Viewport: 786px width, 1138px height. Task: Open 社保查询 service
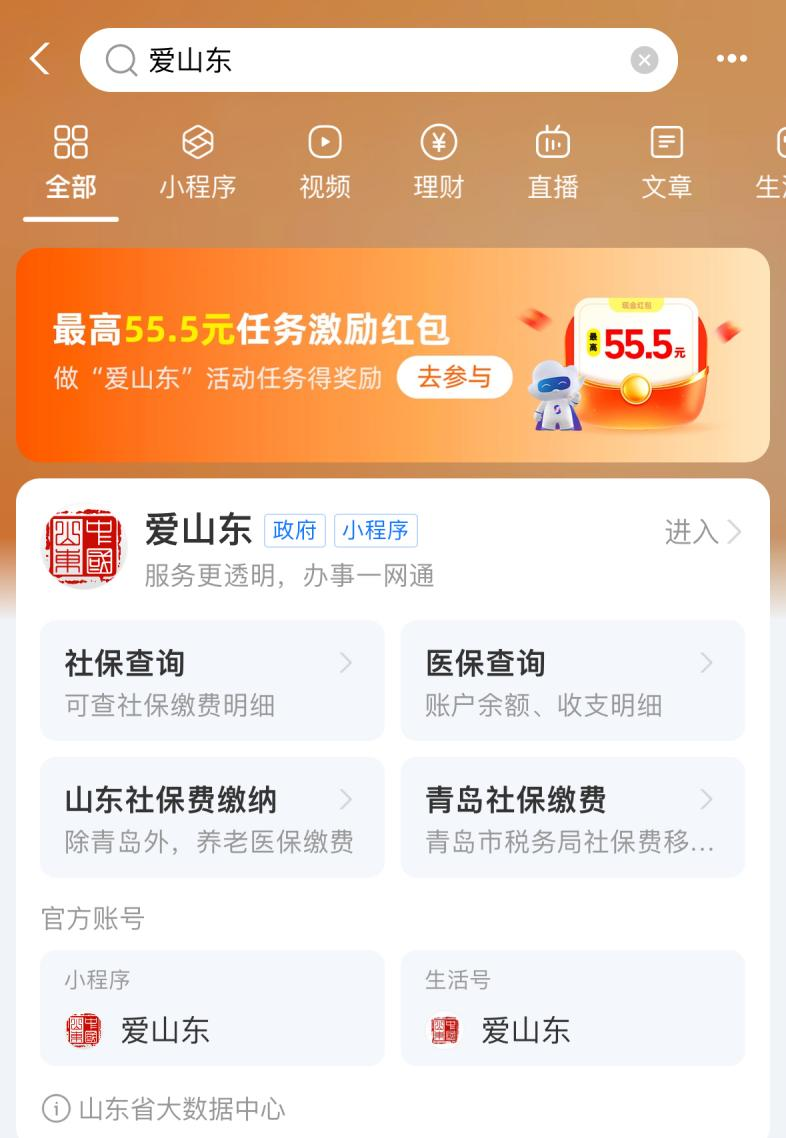click(212, 681)
